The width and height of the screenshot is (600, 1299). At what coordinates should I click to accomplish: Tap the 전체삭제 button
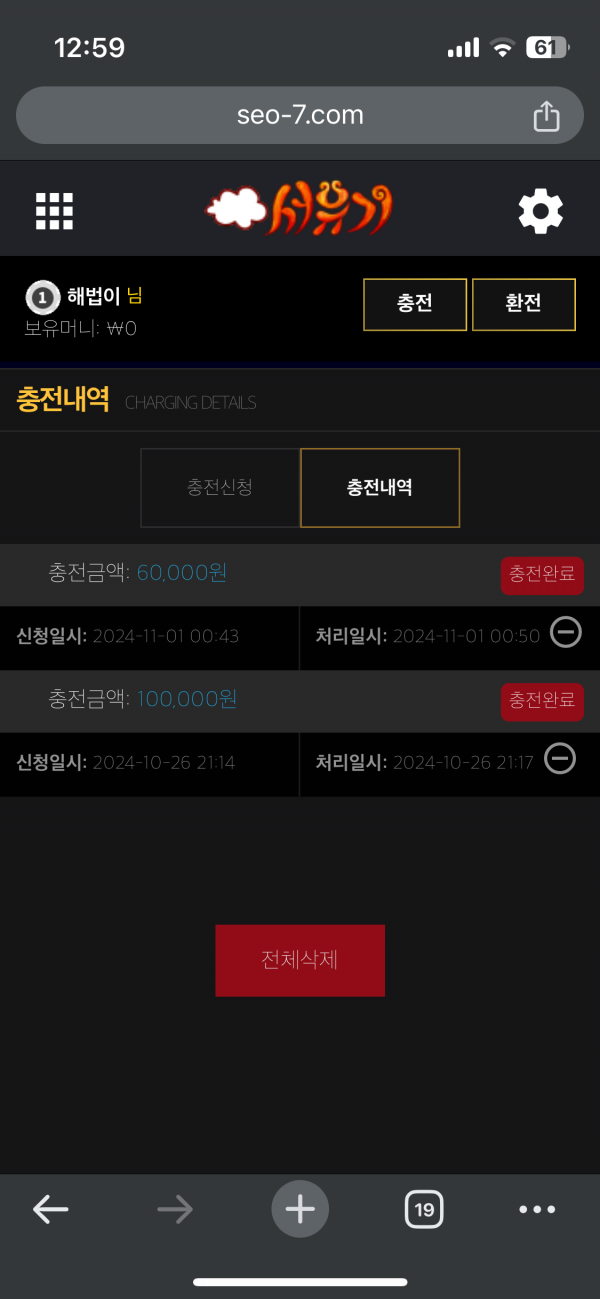tap(300, 960)
